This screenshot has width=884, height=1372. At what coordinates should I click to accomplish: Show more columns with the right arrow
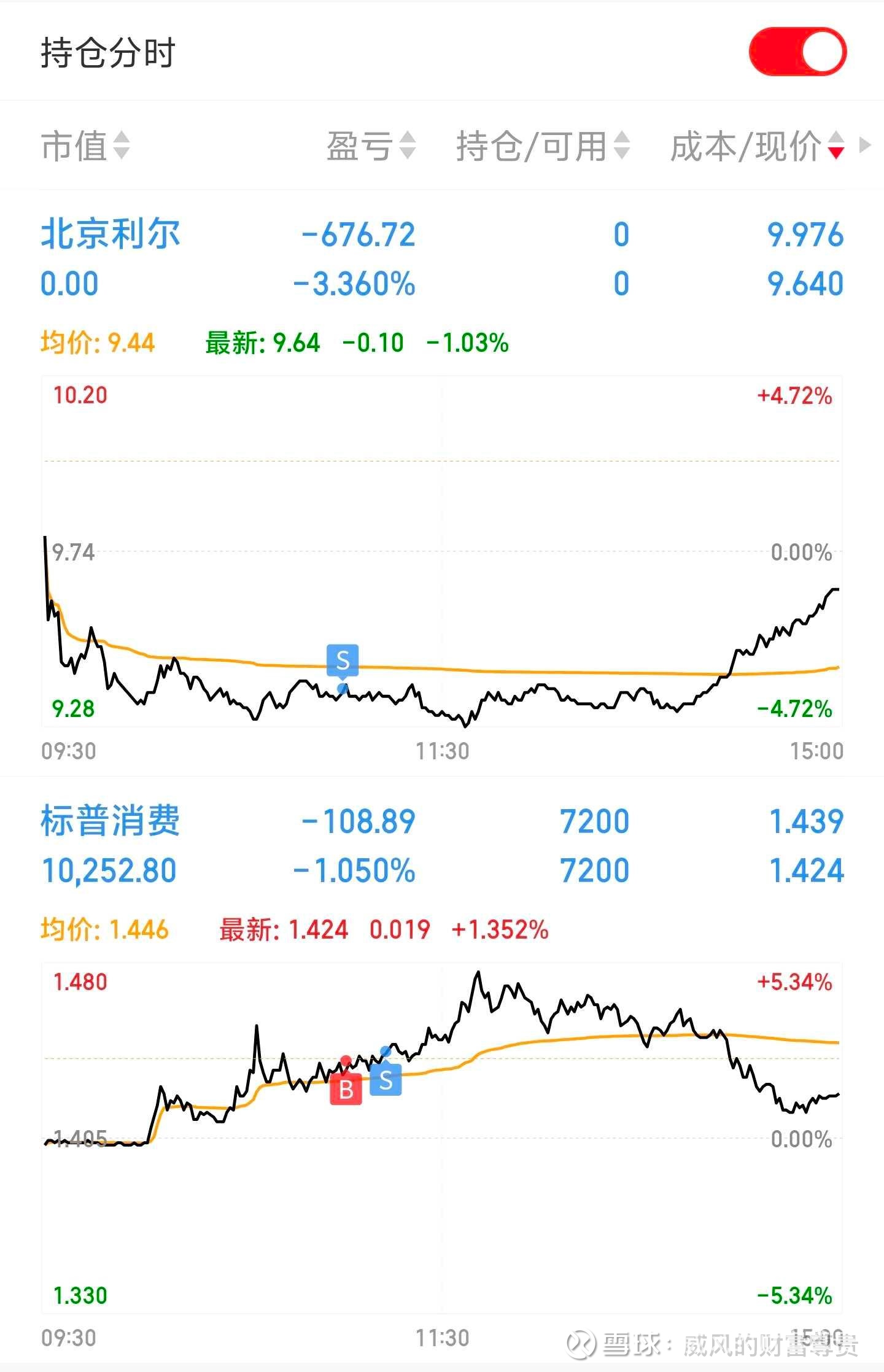click(x=865, y=145)
